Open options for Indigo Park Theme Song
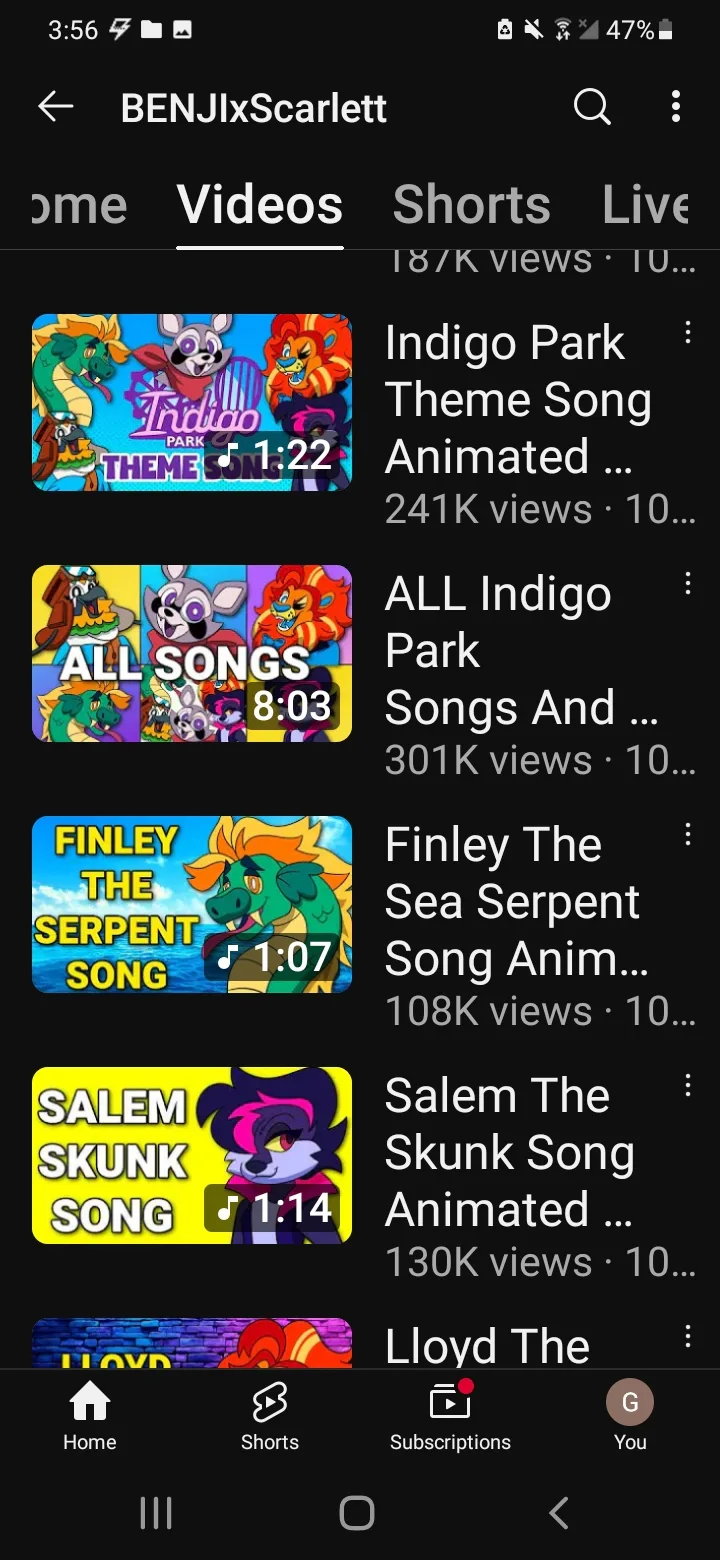720x1560 pixels. (x=687, y=333)
